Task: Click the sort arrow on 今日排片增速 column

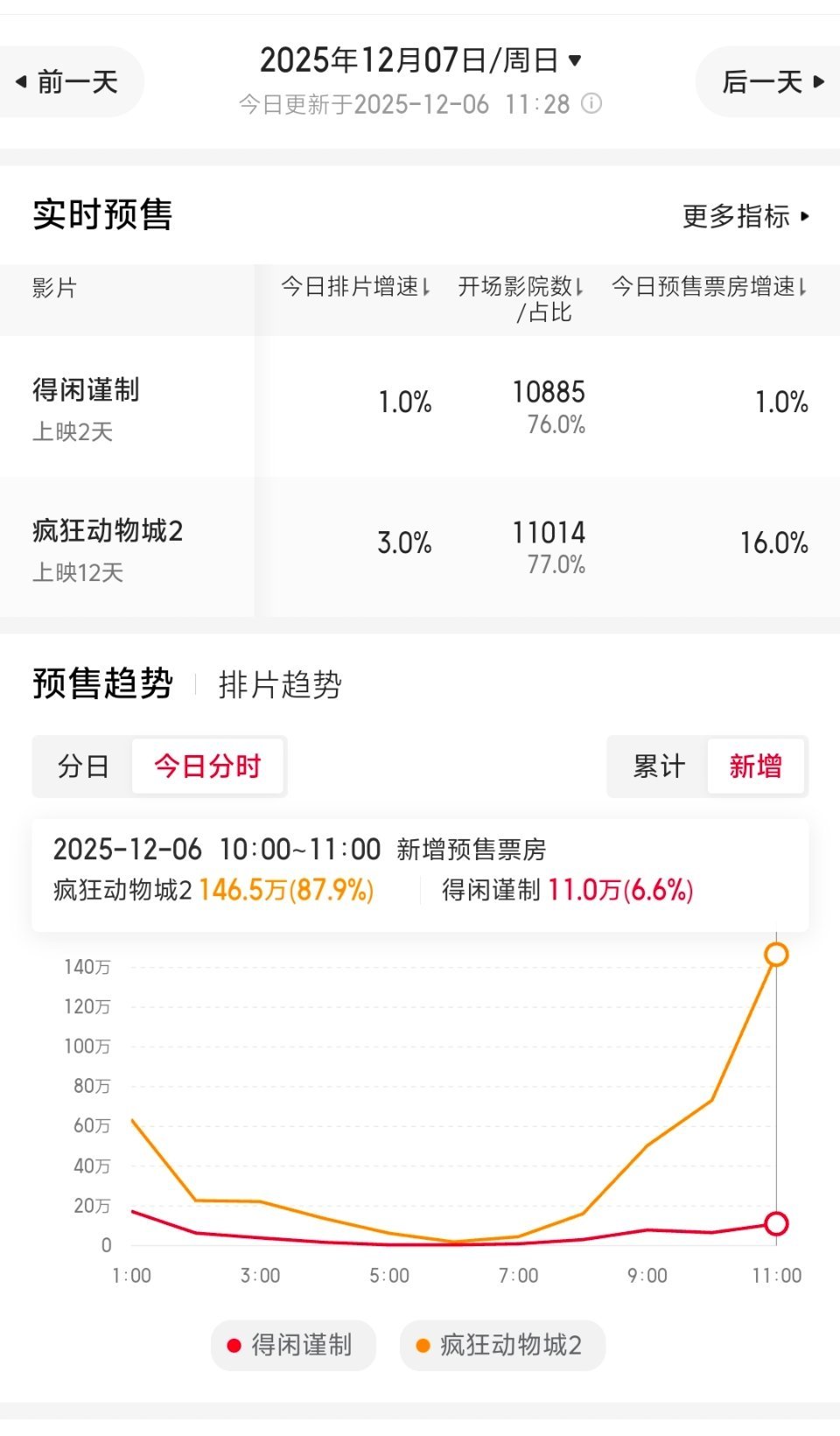Action: (426, 285)
